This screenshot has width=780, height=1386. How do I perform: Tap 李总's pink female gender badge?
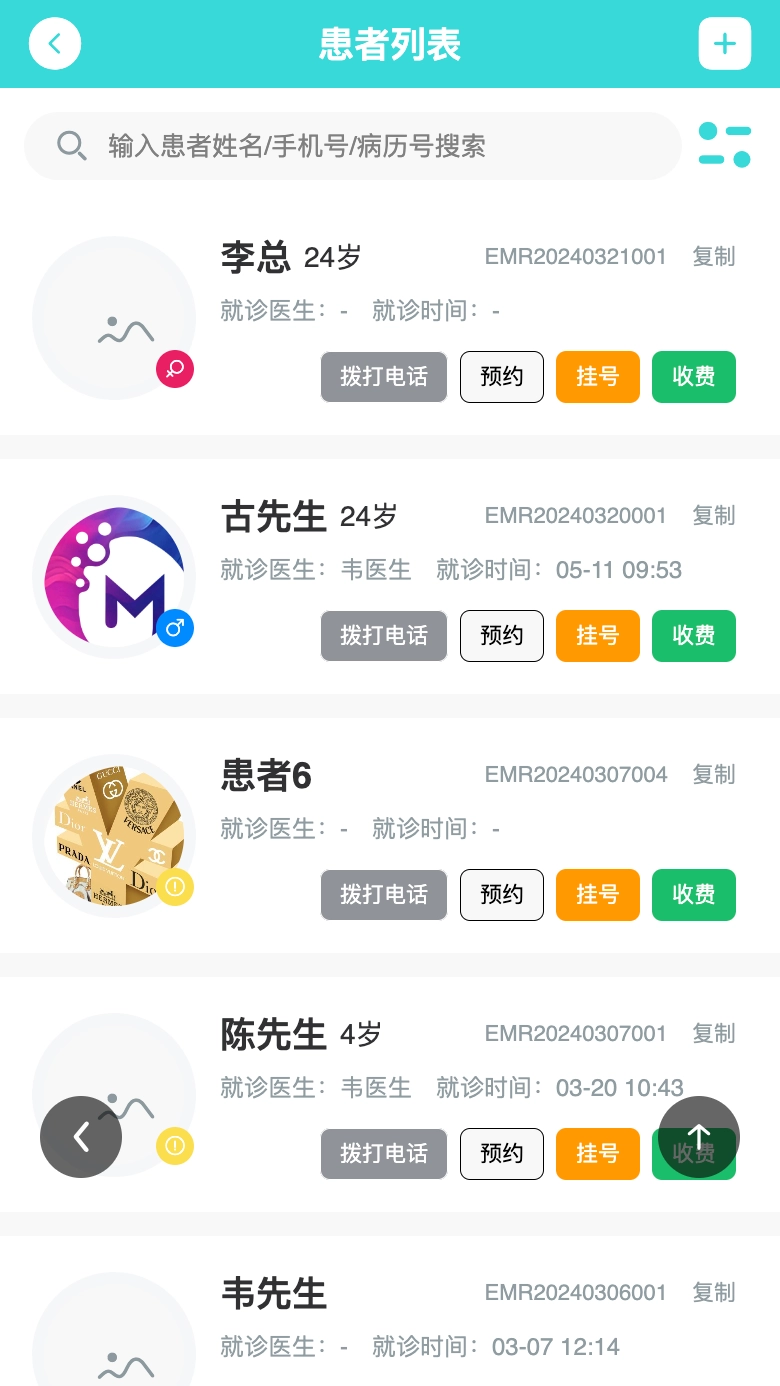tap(175, 369)
